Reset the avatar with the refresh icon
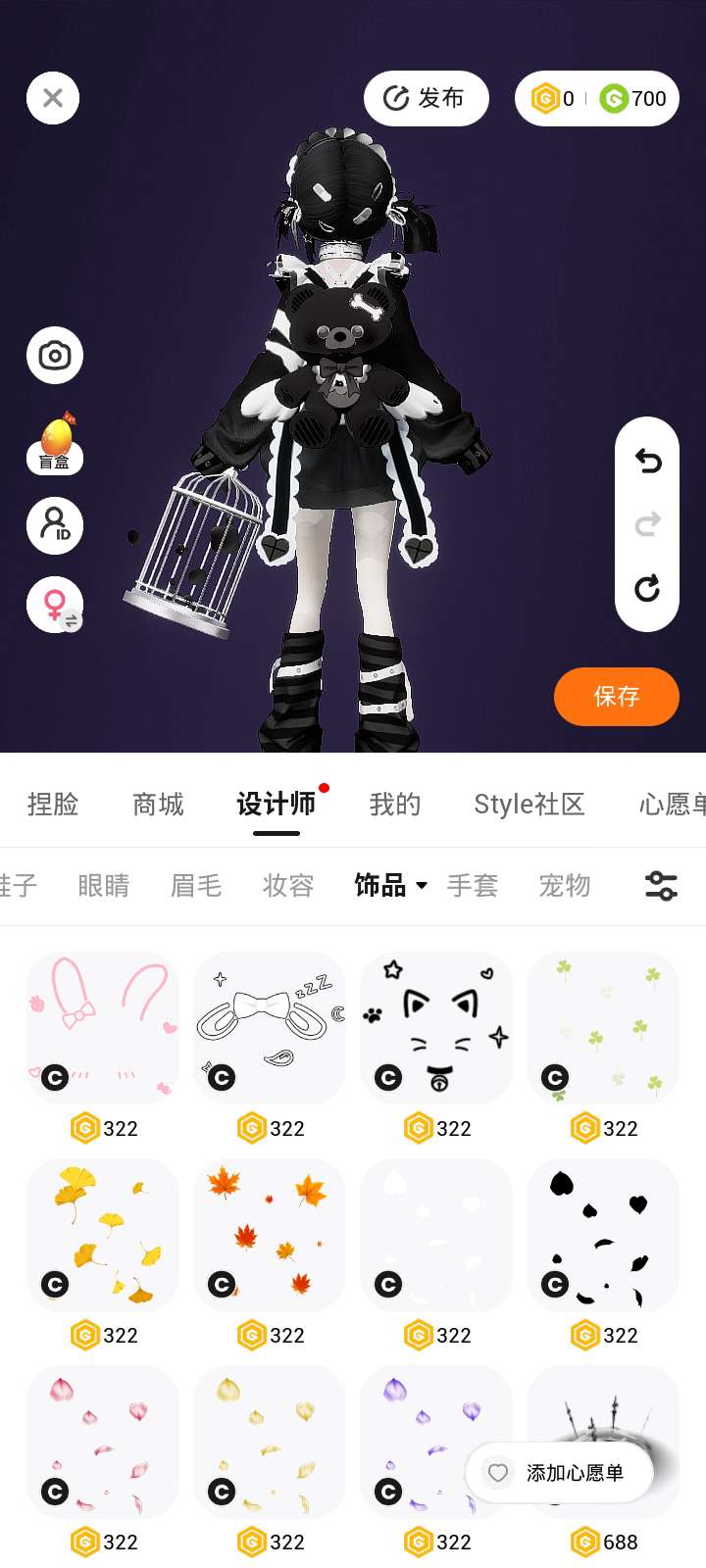Image resolution: width=706 pixels, height=1568 pixels. [x=647, y=588]
